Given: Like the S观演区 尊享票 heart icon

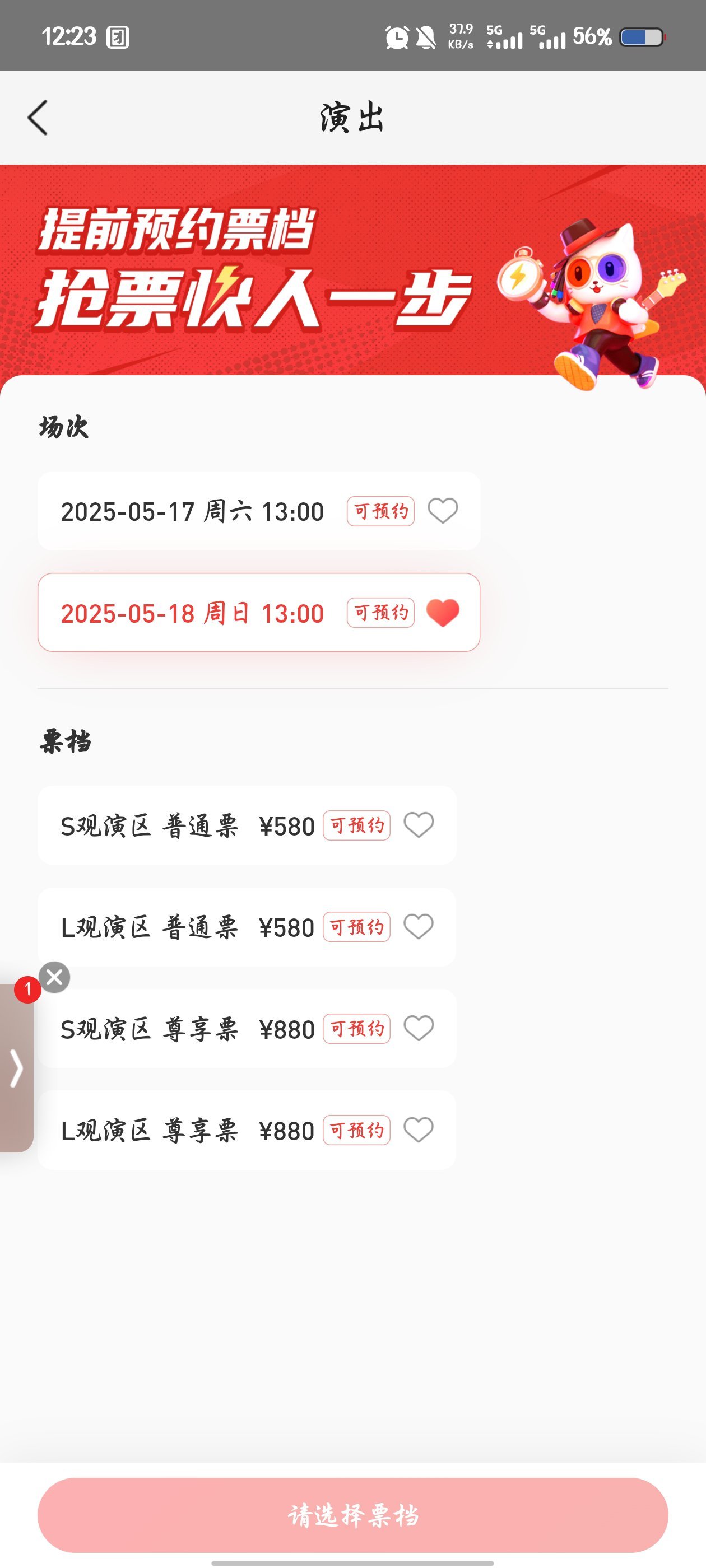Looking at the screenshot, I should click(419, 1029).
